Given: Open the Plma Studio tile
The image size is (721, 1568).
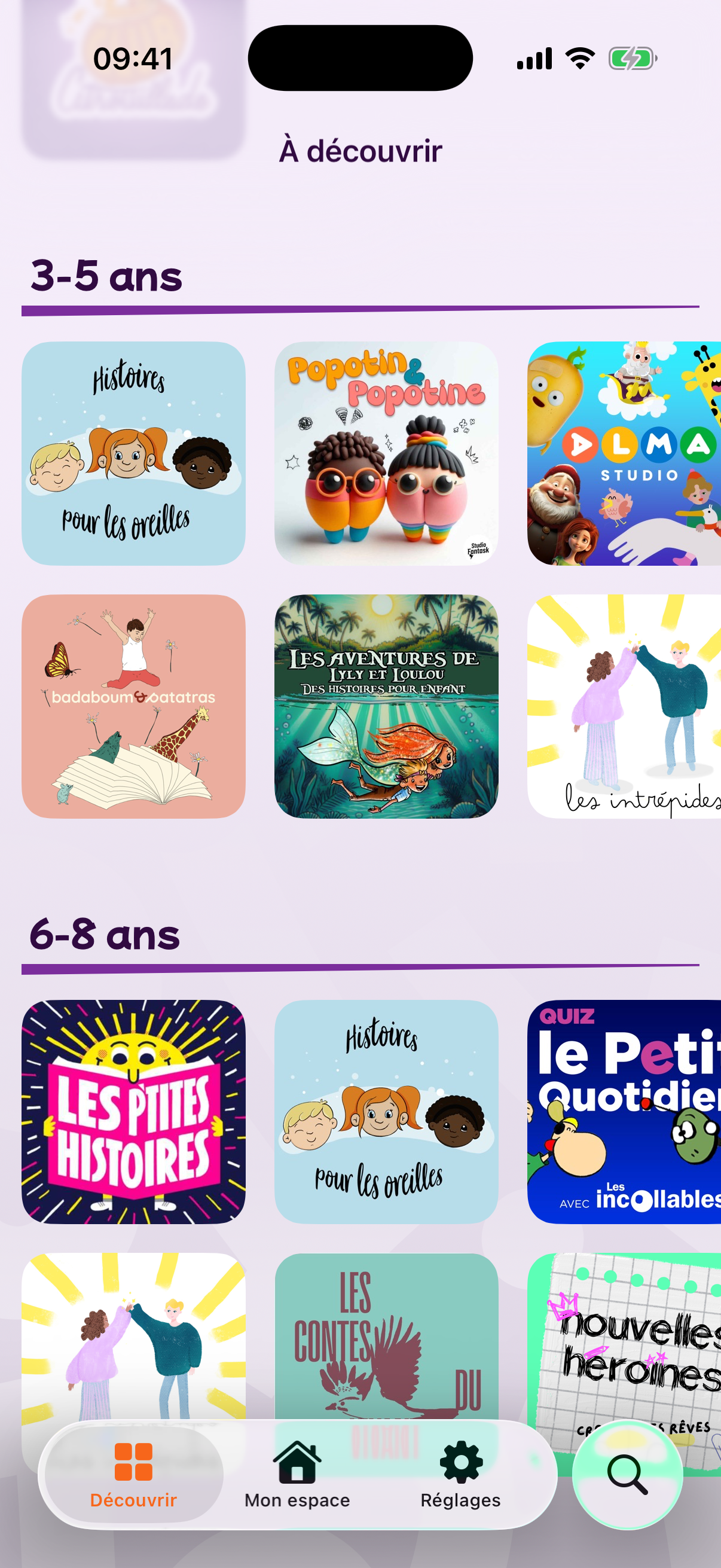Looking at the screenshot, I should (624, 453).
